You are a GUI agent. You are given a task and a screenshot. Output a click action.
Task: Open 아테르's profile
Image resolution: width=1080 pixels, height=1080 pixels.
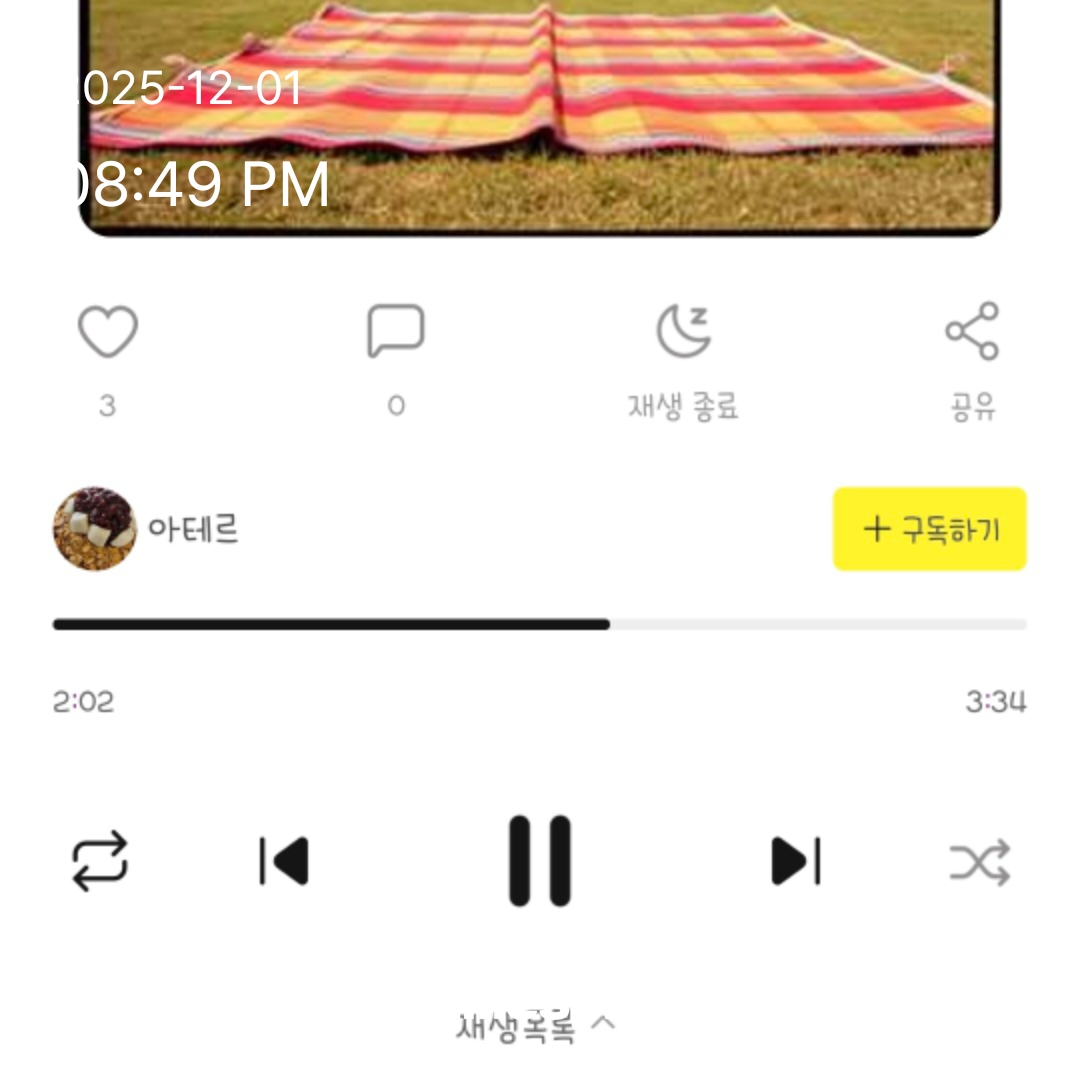point(146,529)
